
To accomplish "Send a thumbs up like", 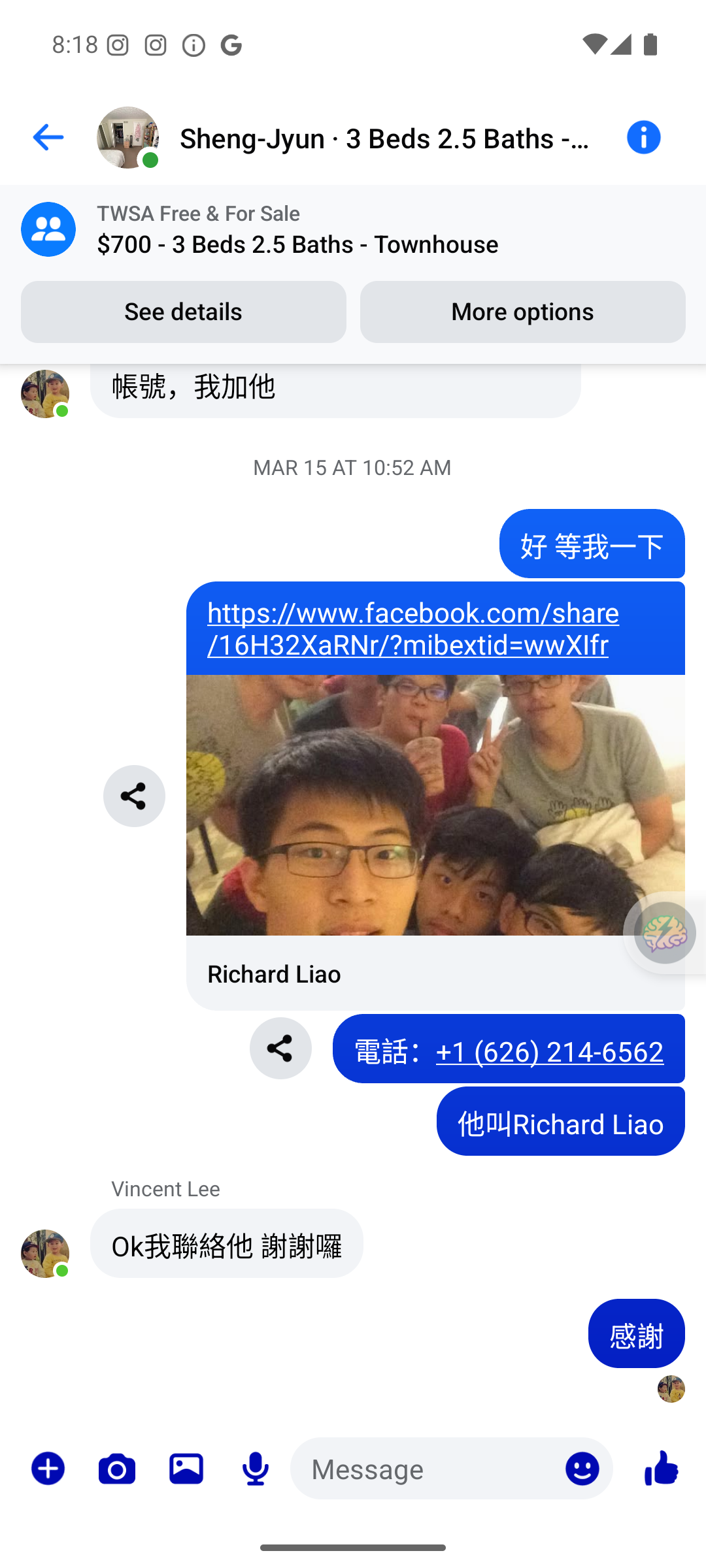I will tap(662, 1467).
